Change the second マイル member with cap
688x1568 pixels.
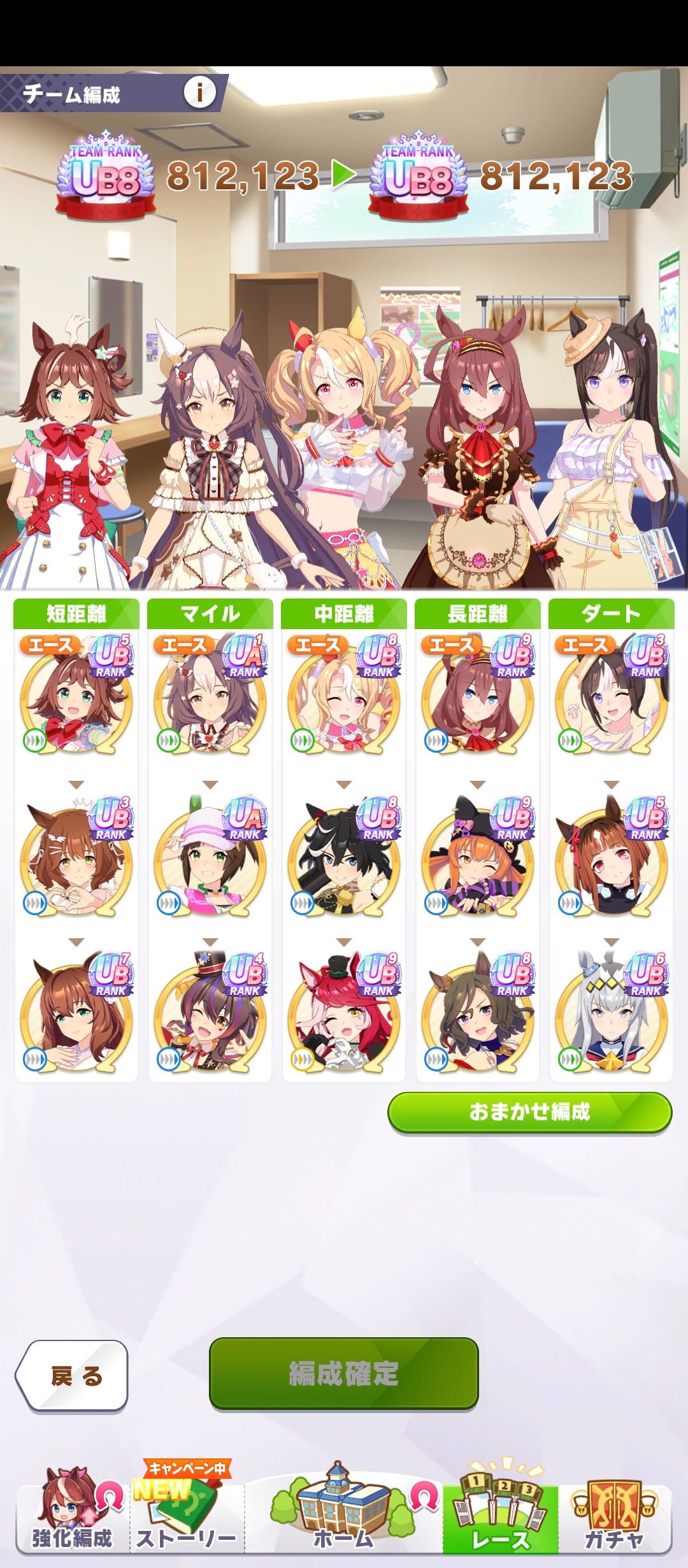point(210,857)
